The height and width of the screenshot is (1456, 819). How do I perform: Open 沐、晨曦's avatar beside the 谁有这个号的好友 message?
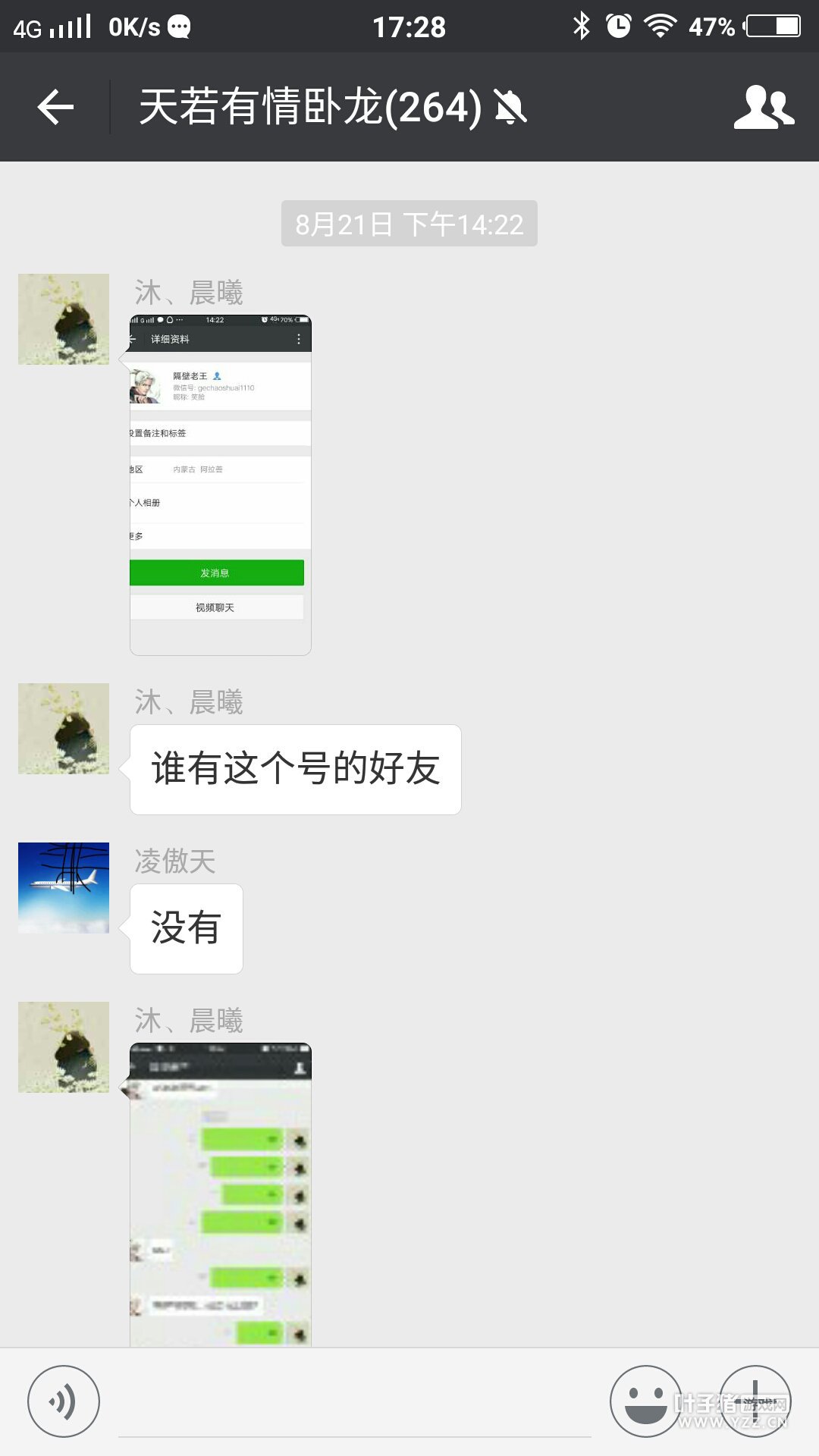tap(64, 729)
